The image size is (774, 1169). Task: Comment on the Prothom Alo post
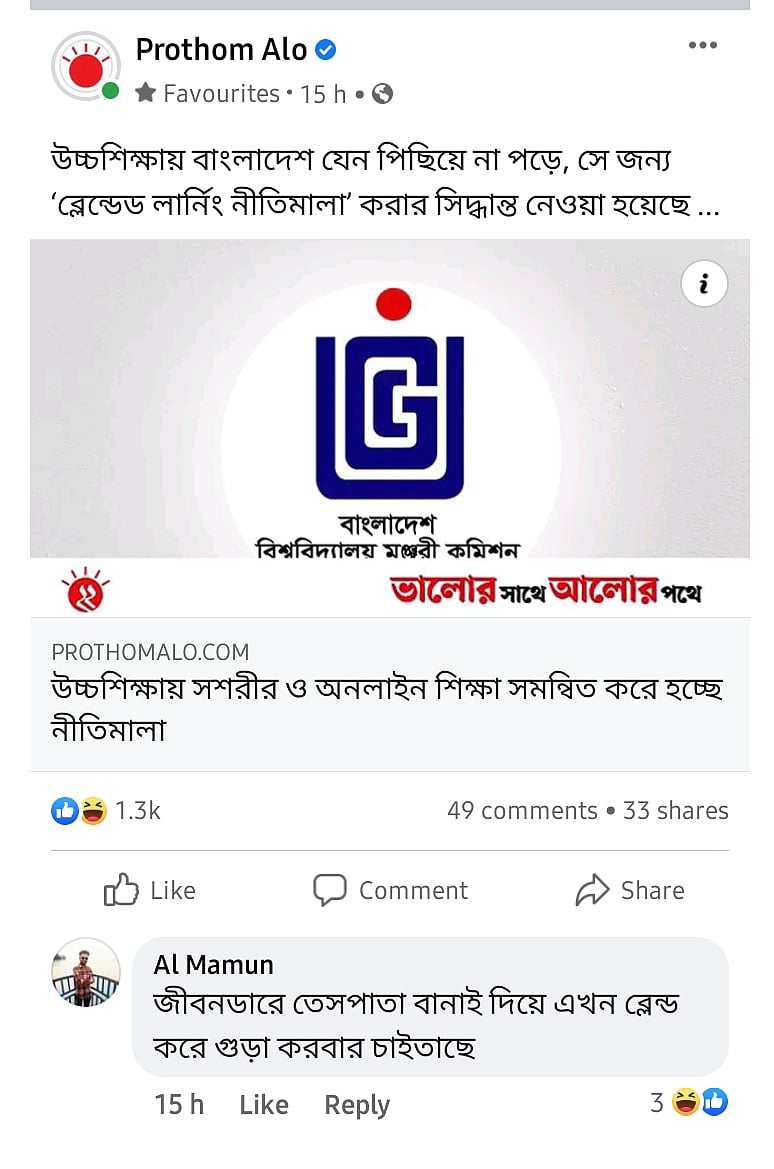390,890
